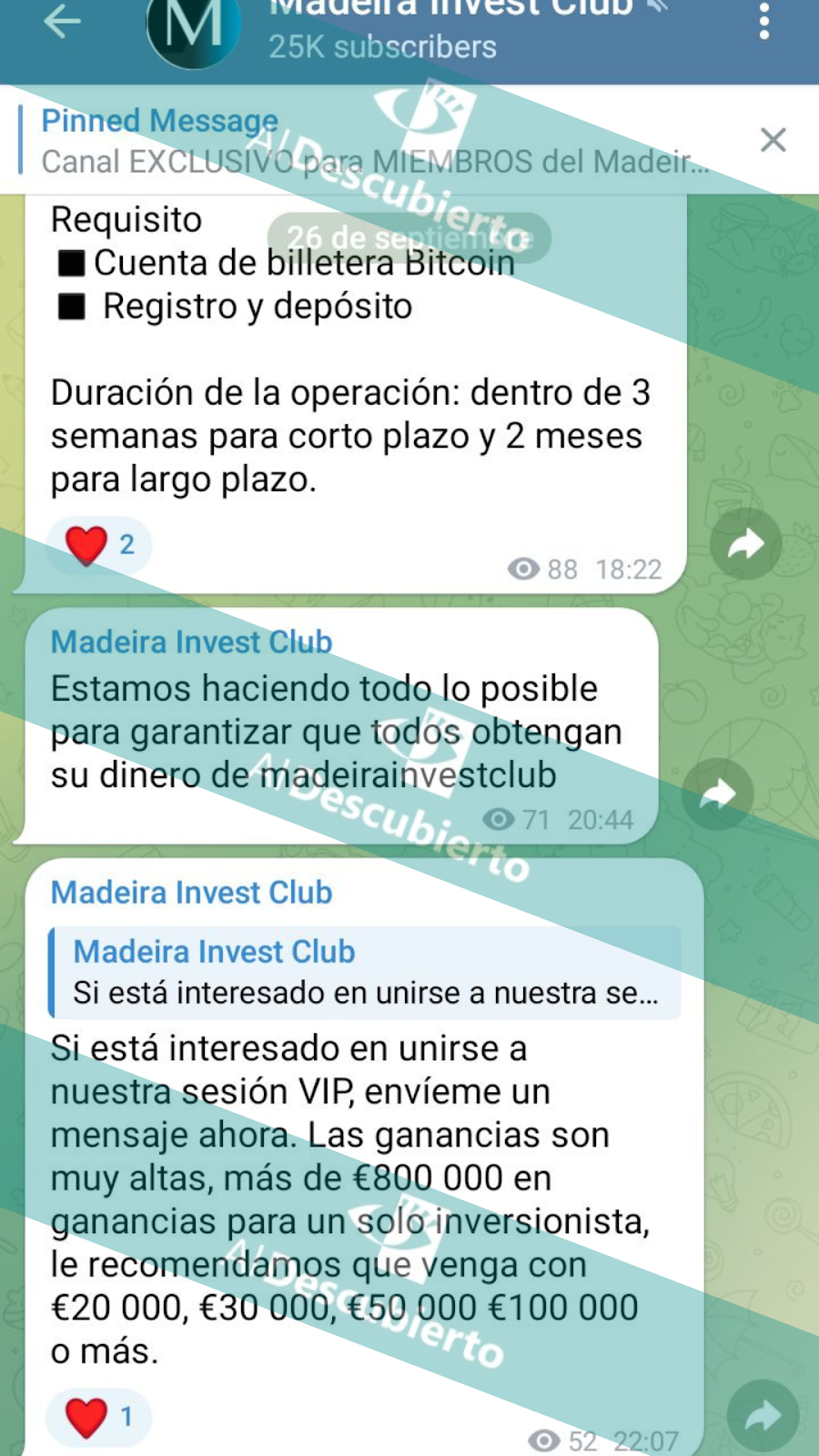Go back with the arrow icon
819x1456 pixels.
click(62, 22)
